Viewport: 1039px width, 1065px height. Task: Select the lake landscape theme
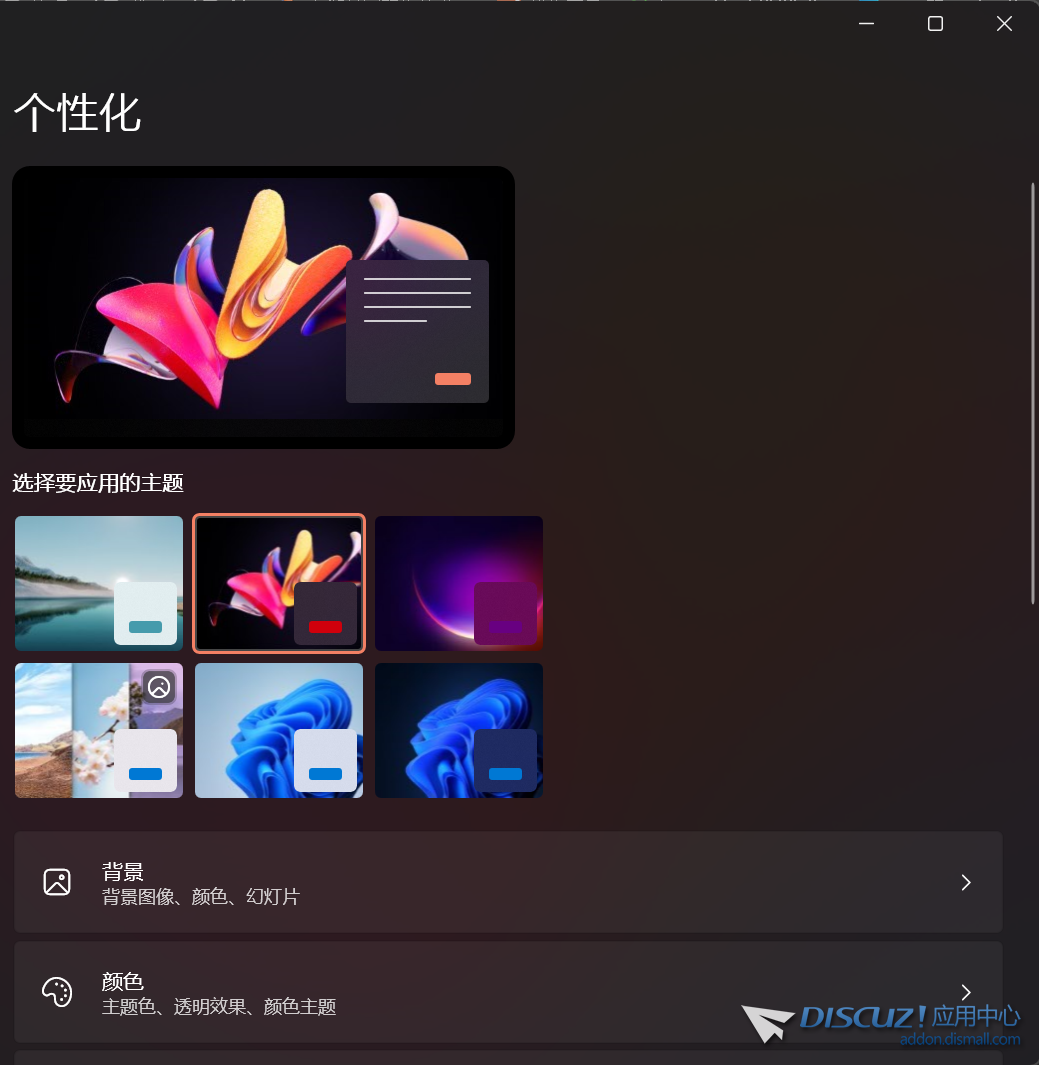[x=99, y=583]
